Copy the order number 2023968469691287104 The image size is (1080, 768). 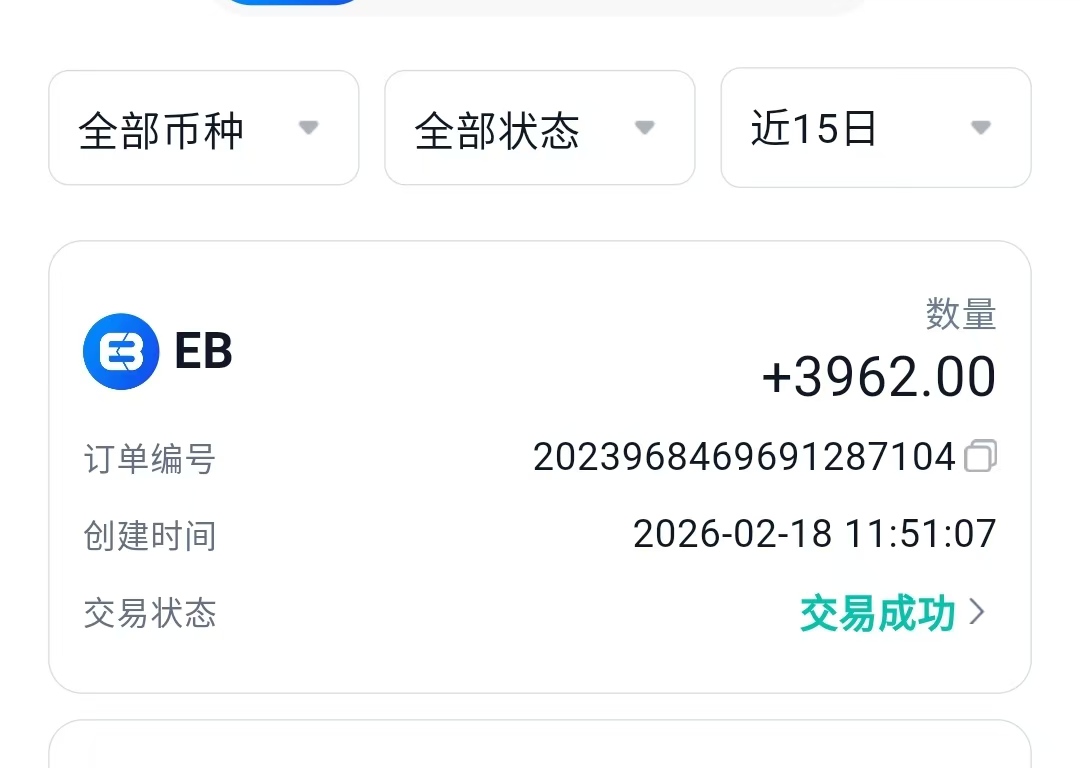coord(980,457)
